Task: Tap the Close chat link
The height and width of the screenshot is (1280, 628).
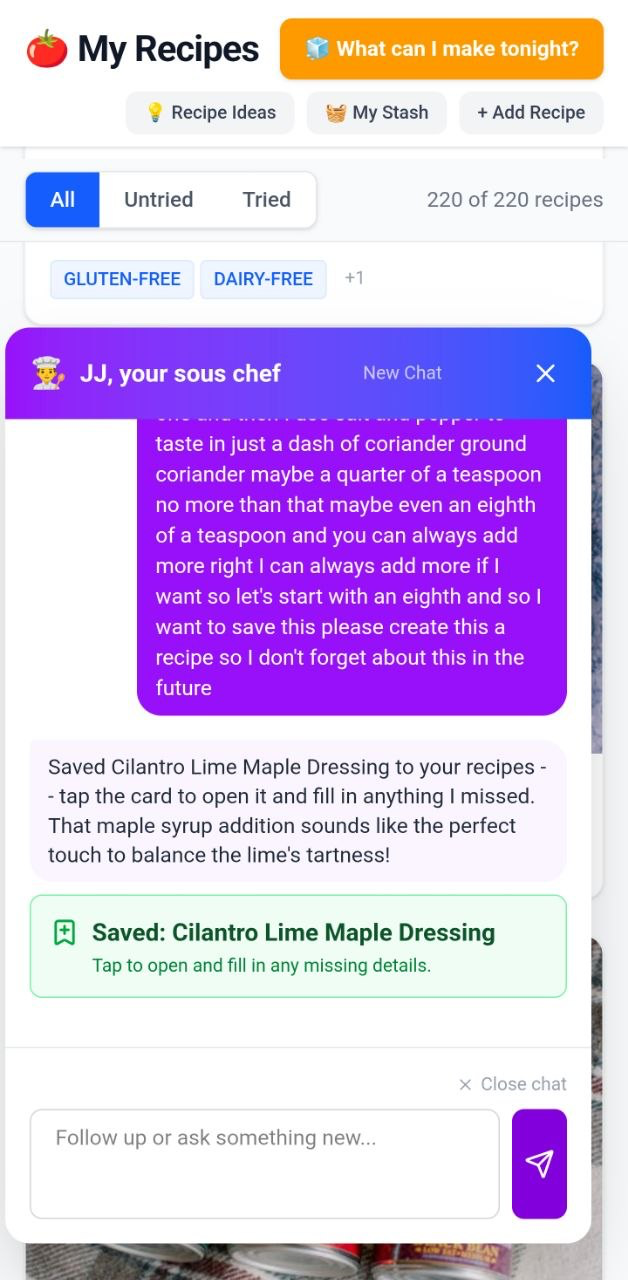Action: click(512, 1084)
